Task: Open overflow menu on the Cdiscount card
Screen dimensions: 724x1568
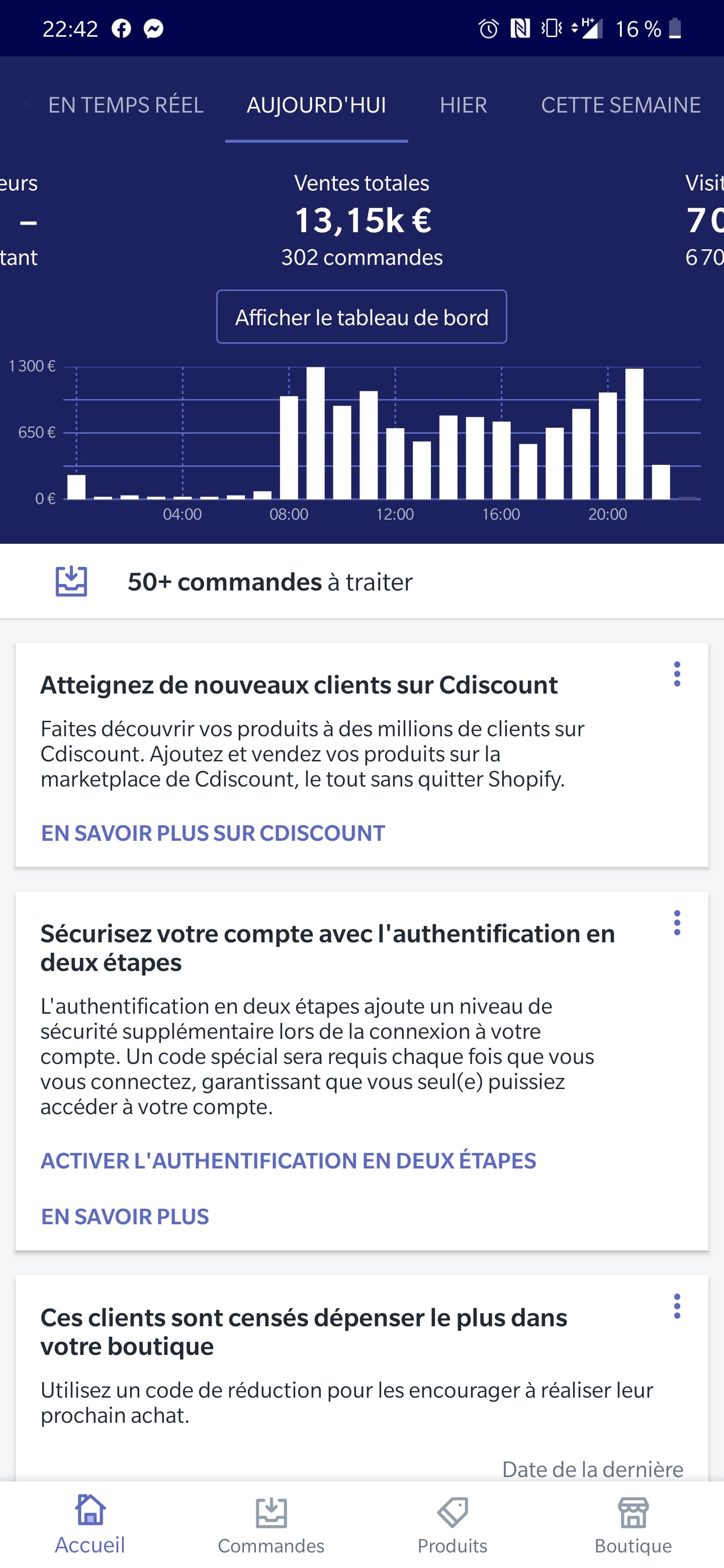Action: tap(677, 674)
